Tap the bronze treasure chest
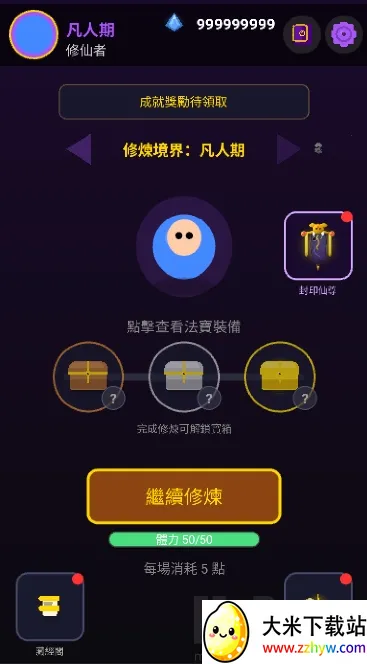This screenshot has width=367, height=664. pyautogui.click(x=88, y=377)
